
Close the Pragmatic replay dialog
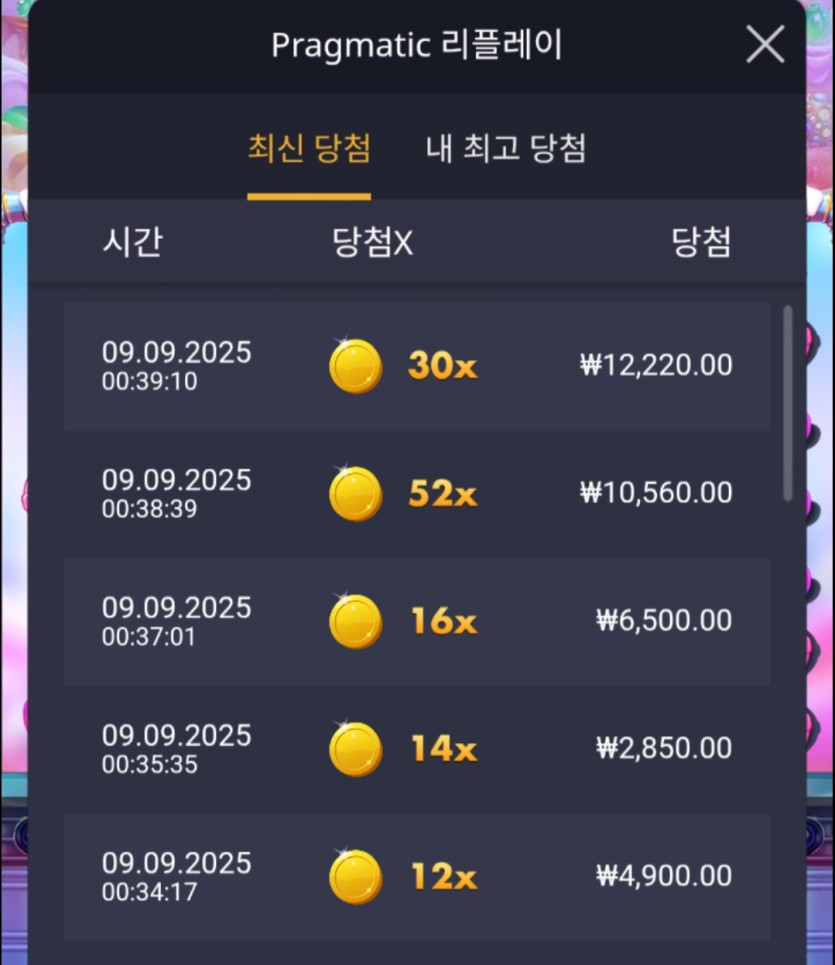point(765,45)
